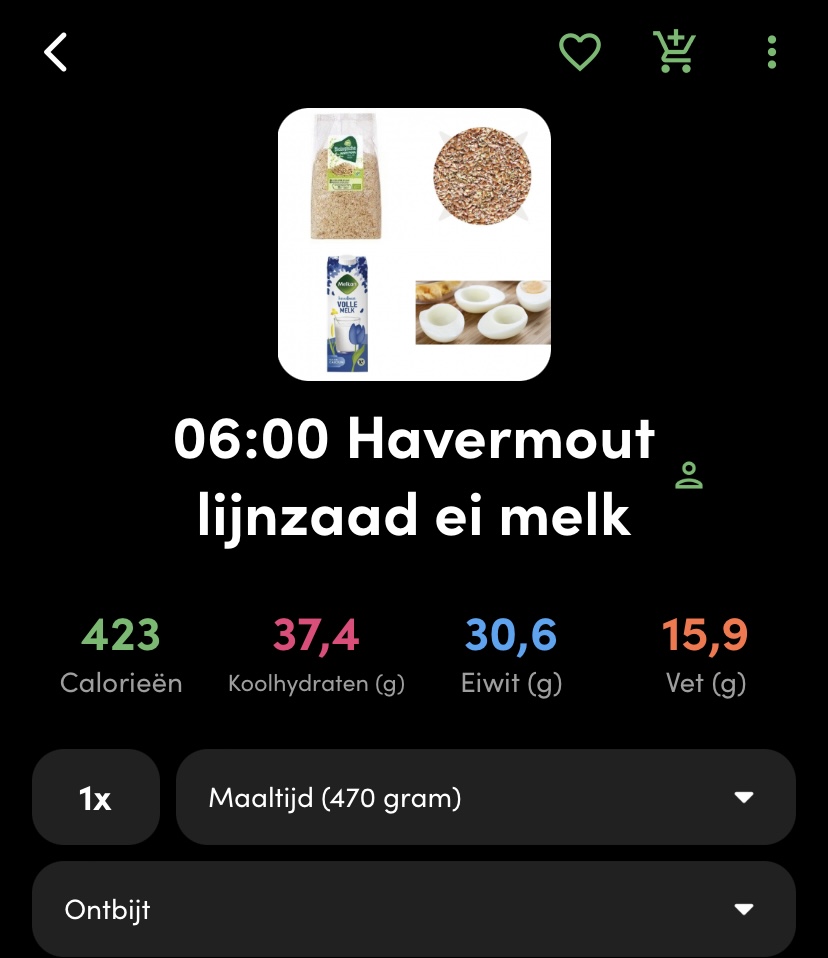Screen dimensions: 828x958
Task: Change the 1x quantity multiplier
Action: (96, 798)
